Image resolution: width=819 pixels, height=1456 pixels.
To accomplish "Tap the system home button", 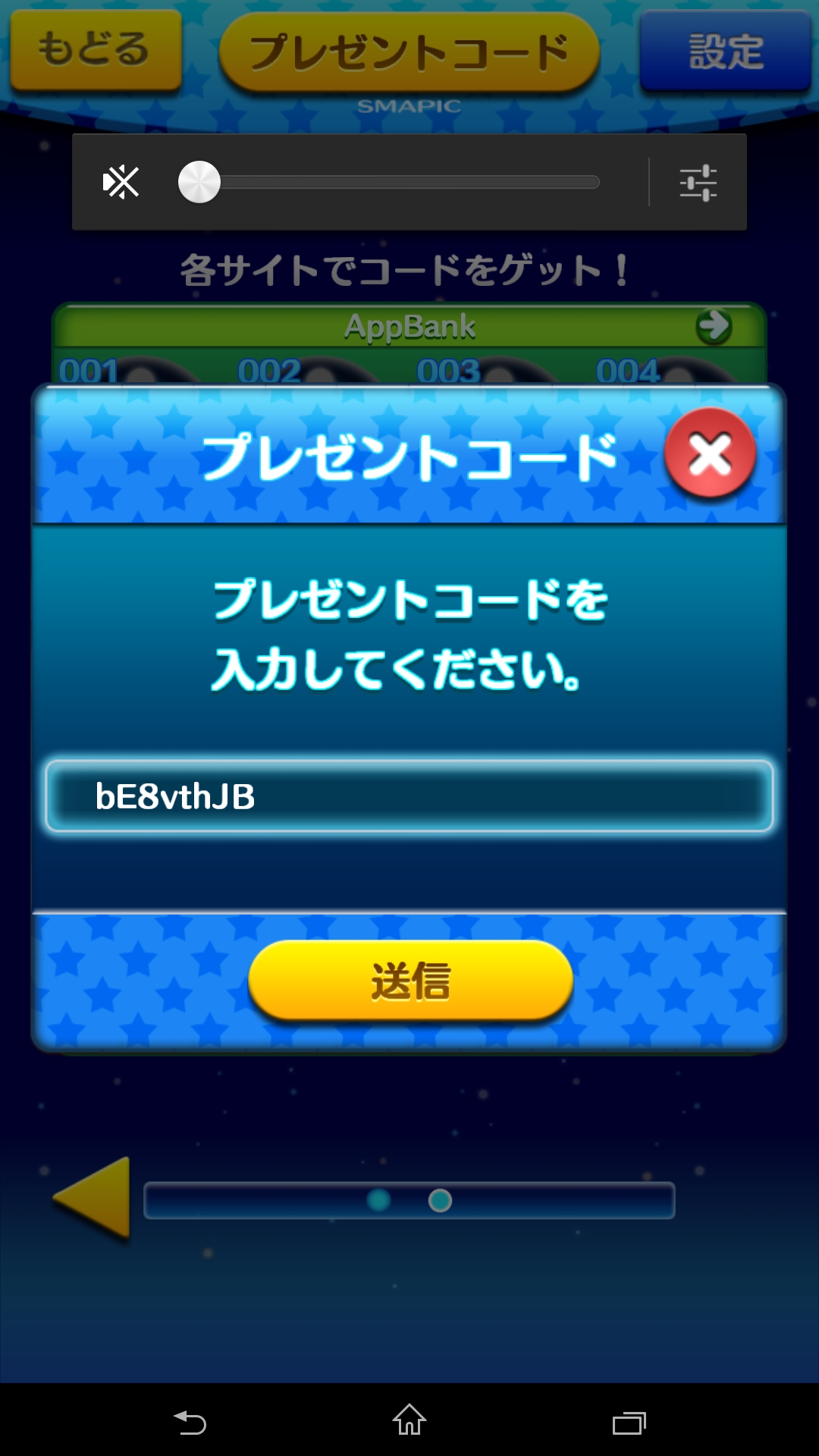I will coord(409,1420).
